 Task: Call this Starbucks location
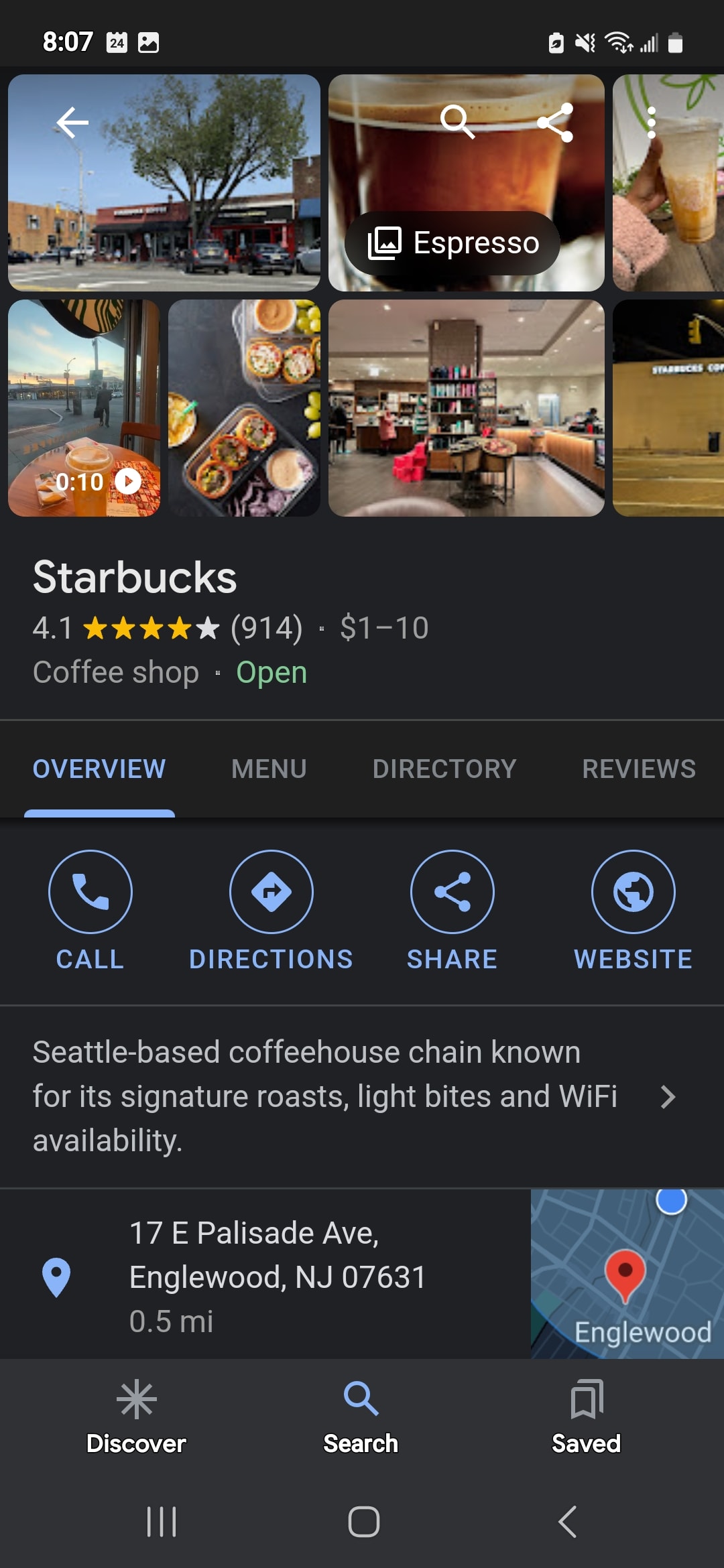click(90, 892)
